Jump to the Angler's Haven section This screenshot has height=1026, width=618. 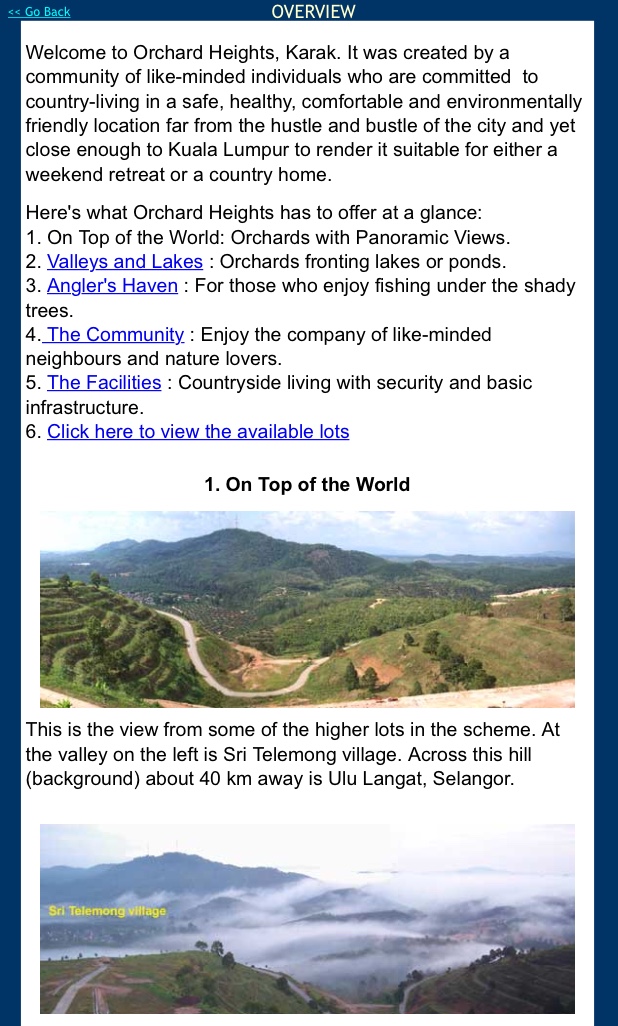click(112, 286)
